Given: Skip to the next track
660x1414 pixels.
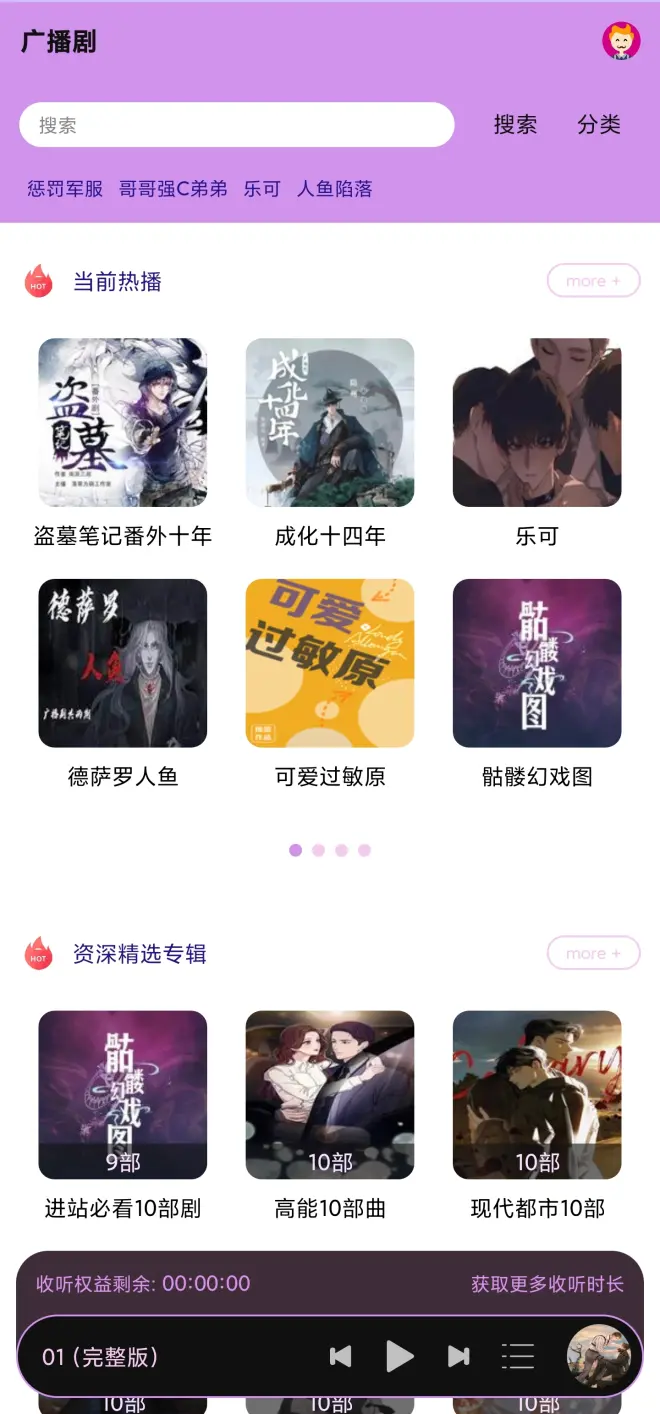Looking at the screenshot, I should 458,1356.
